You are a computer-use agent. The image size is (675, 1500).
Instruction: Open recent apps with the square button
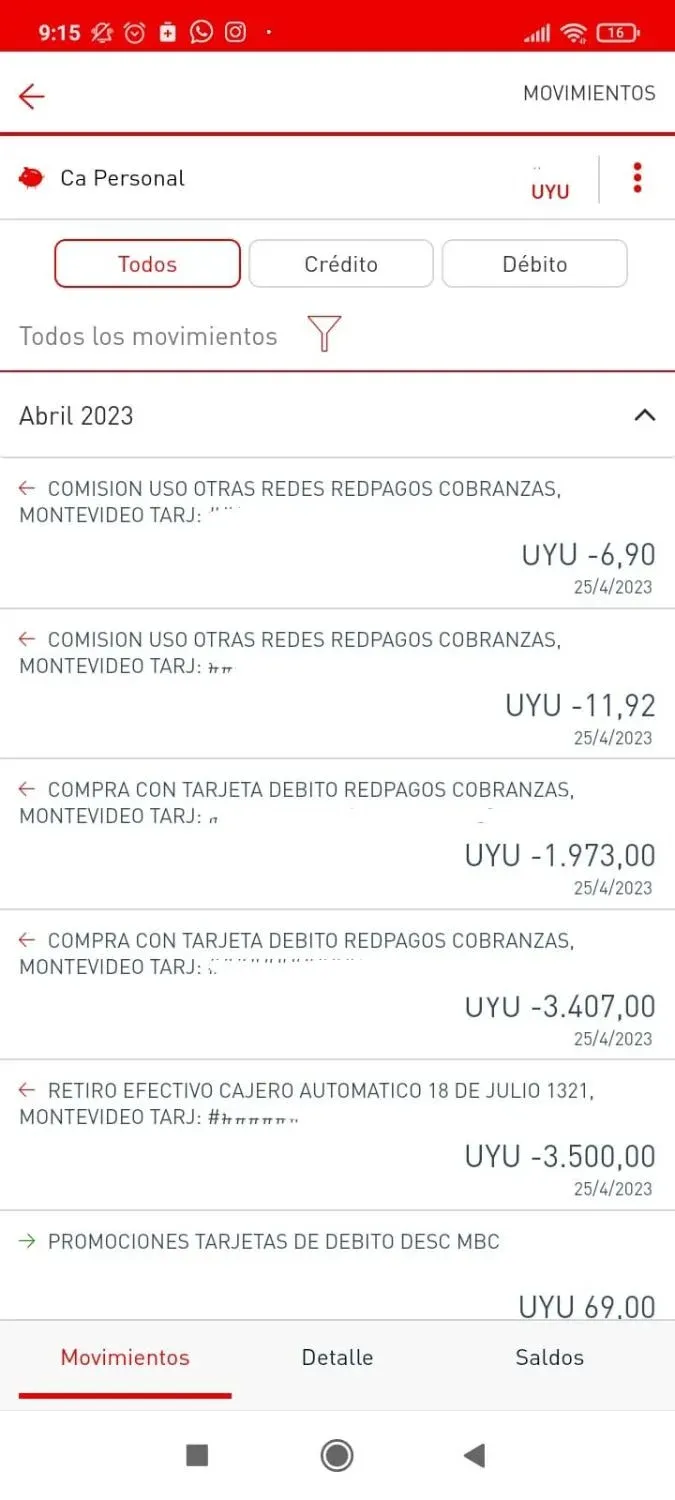click(x=197, y=1455)
